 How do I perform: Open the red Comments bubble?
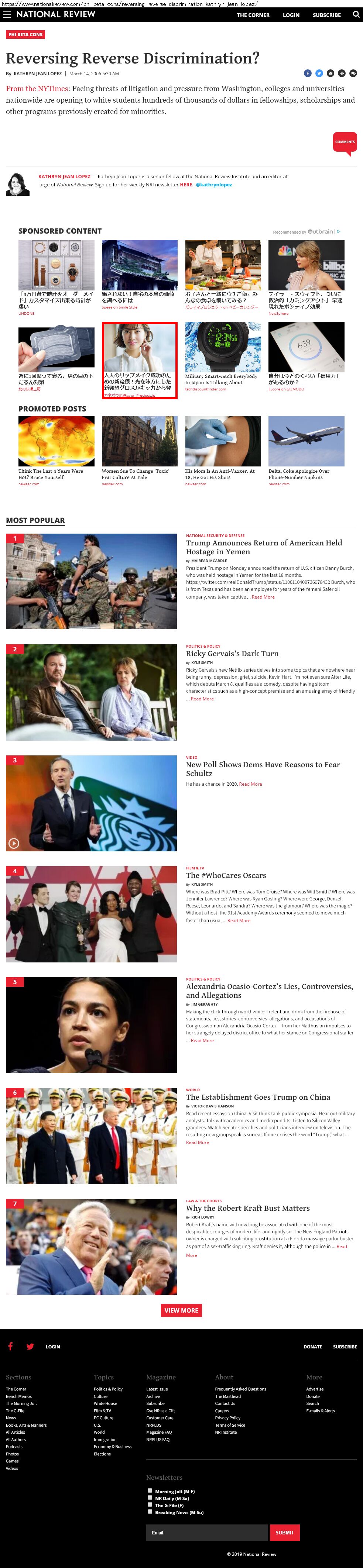click(x=345, y=142)
